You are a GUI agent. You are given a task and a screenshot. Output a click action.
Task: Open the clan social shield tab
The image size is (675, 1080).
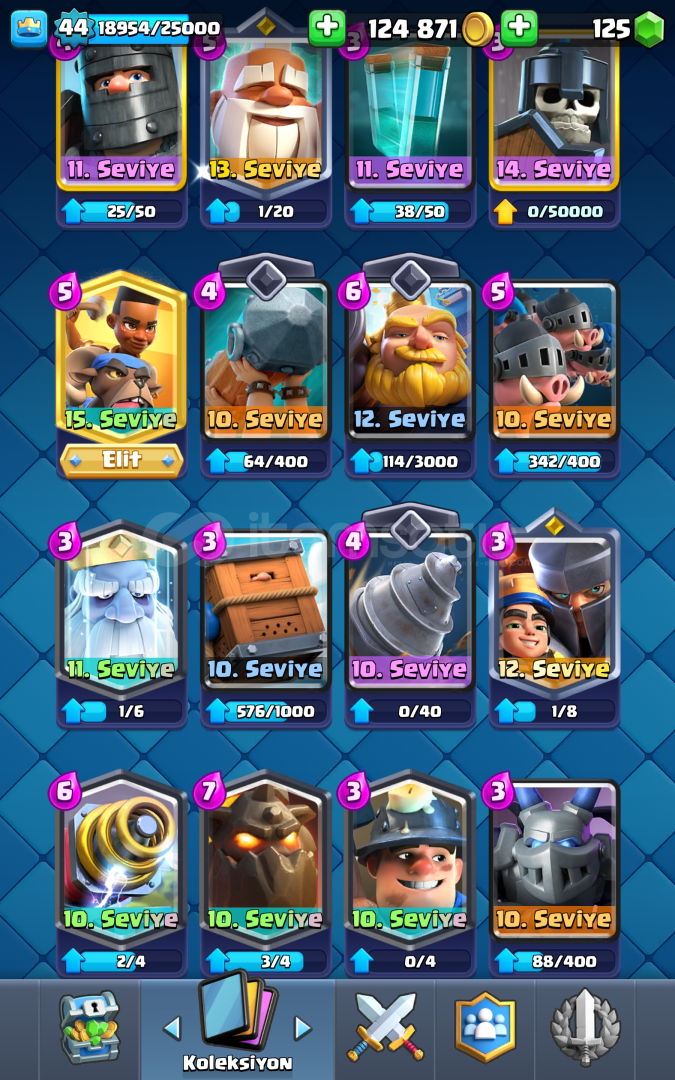[x=485, y=1027]
